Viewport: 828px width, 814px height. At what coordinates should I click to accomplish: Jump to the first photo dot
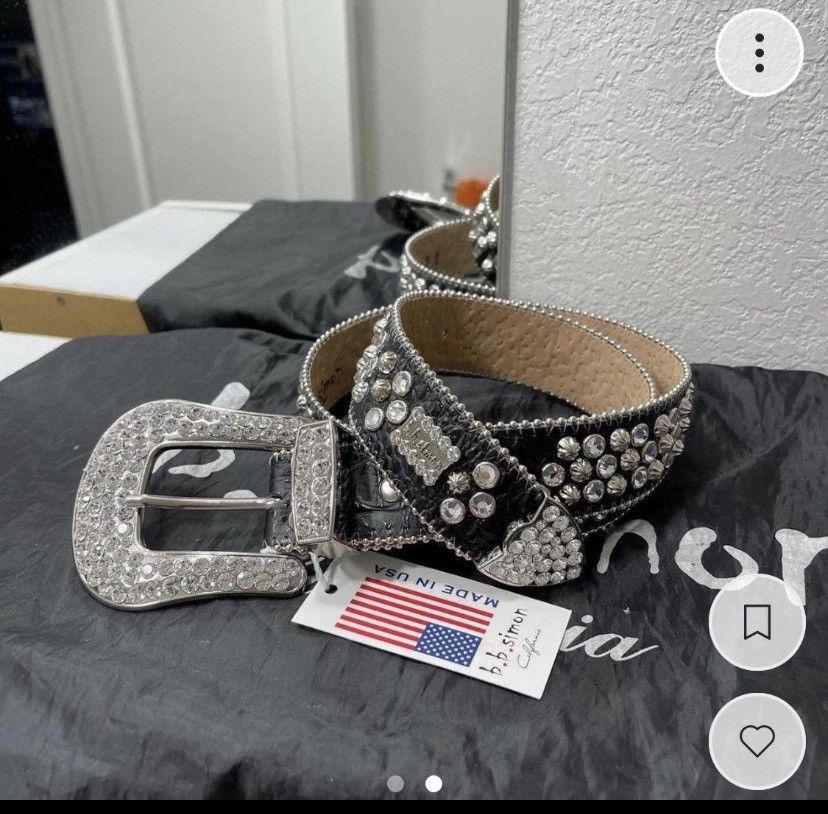[396, 784]
